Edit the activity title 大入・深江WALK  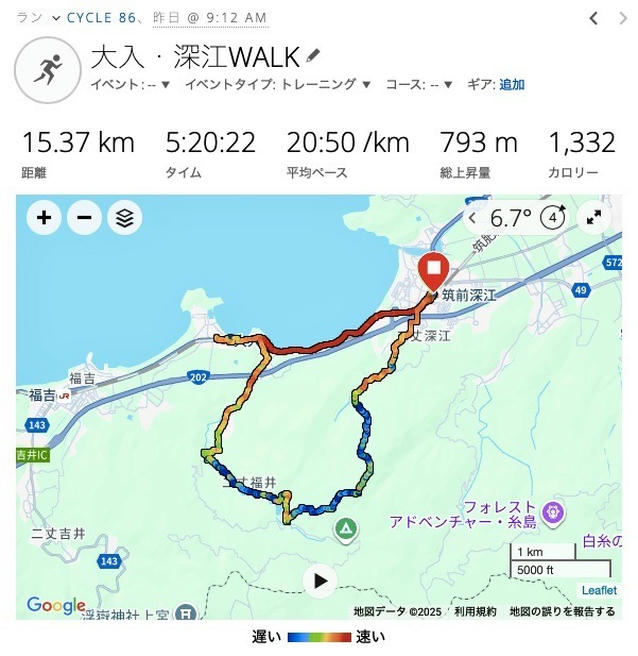pyautogui.click(x=314, y=56)
